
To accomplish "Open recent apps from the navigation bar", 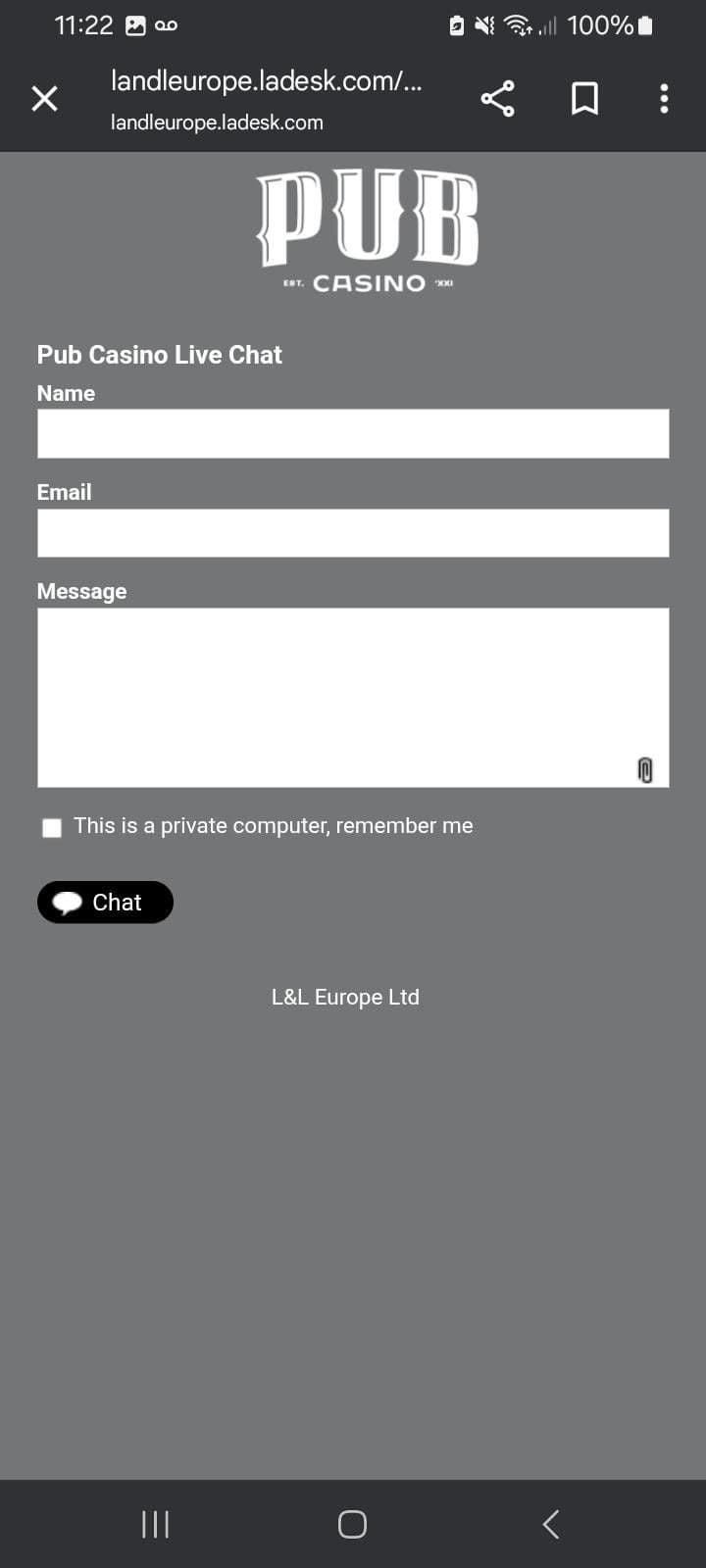I will pos(155,1524).
